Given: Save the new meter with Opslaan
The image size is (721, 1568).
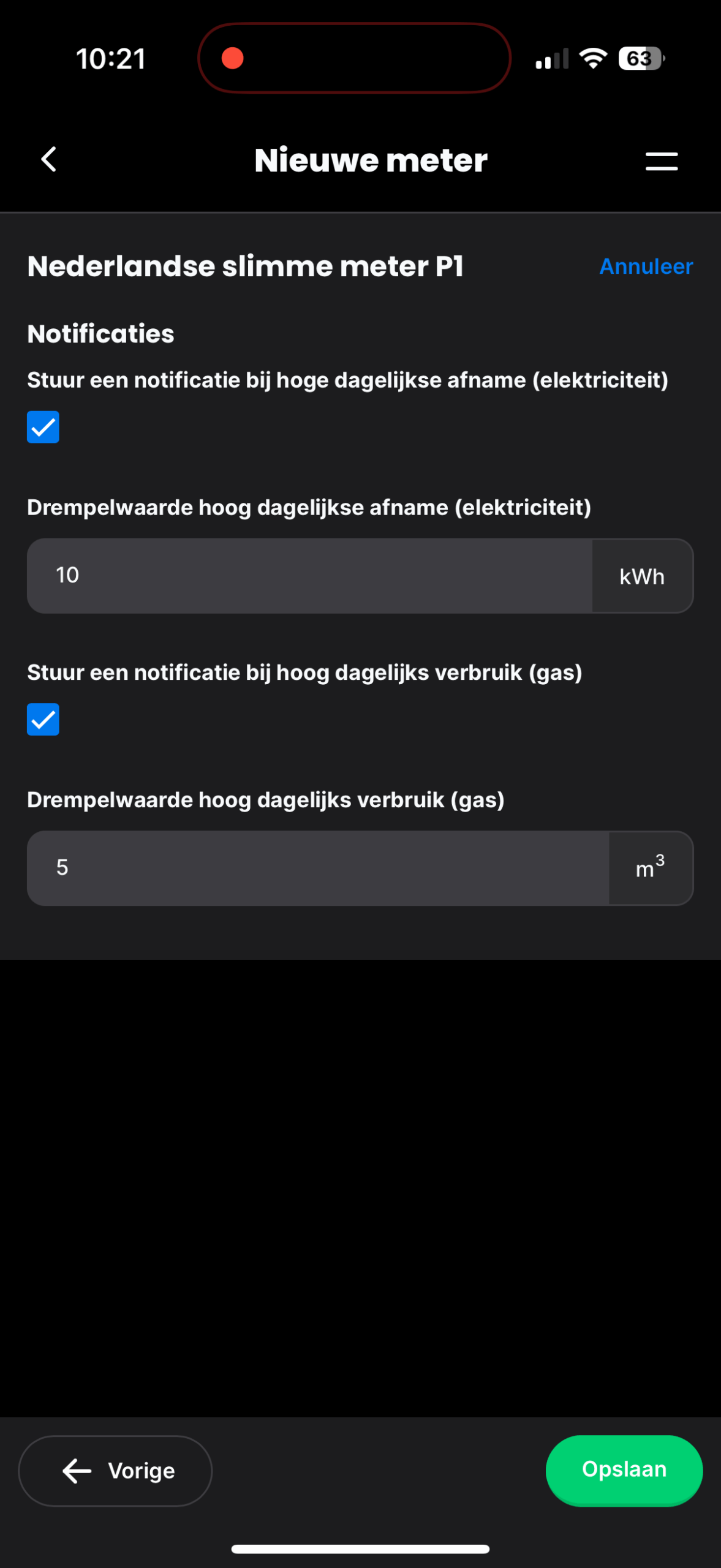Looking at the screenshot, I should tap(624, 1469).
